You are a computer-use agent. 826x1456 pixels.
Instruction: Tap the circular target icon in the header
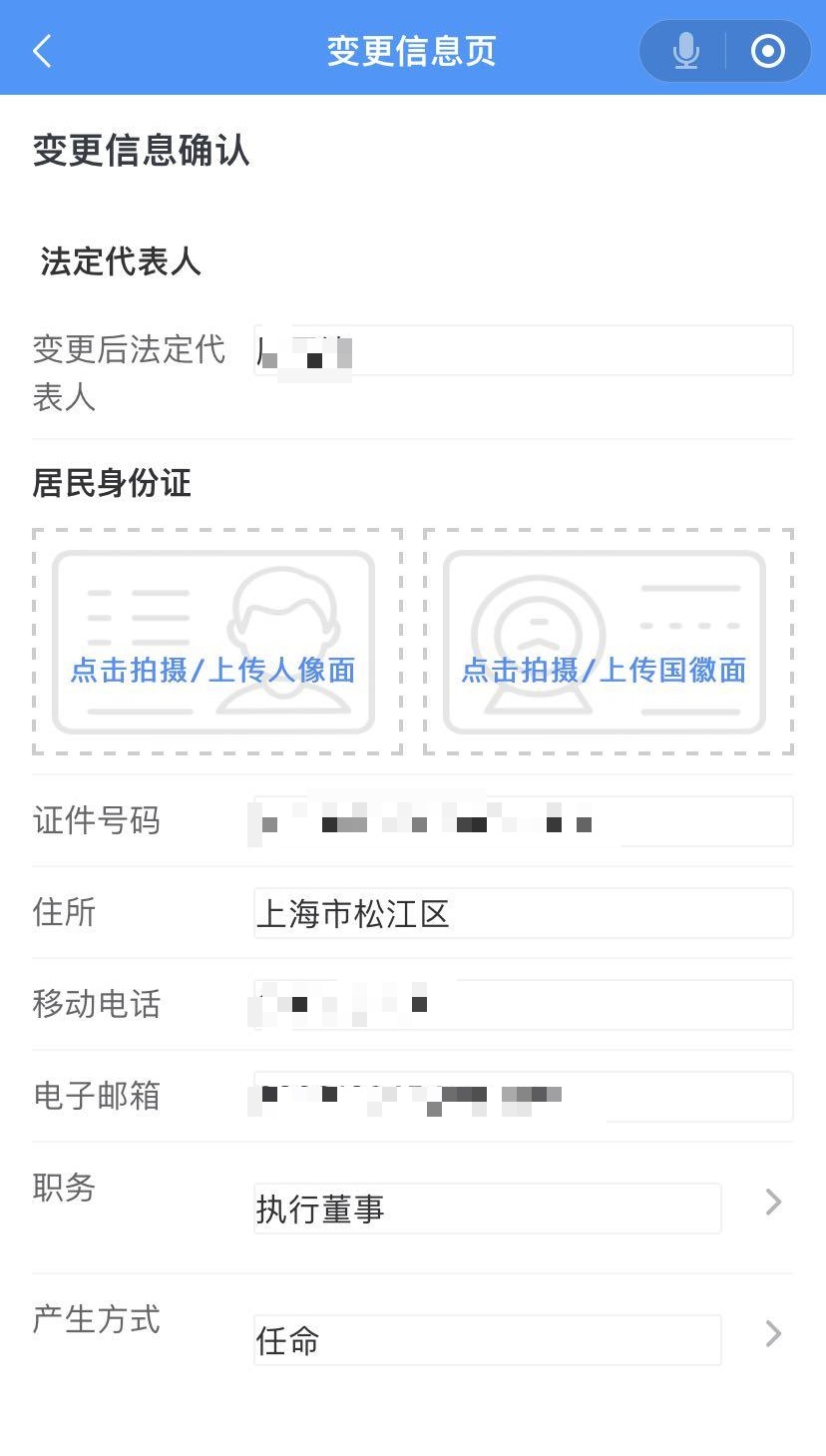(x=767, y=51)
